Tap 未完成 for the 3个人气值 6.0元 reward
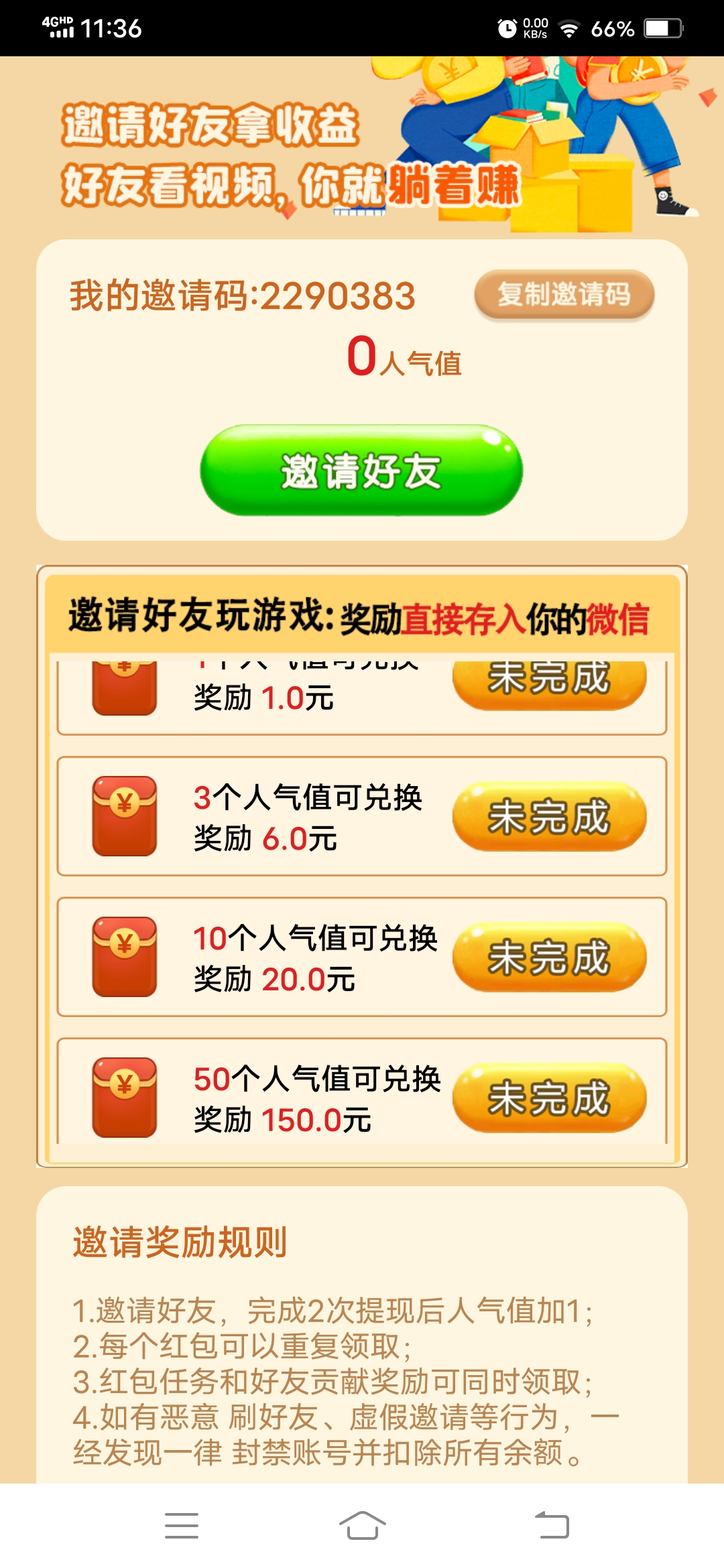Image resolution: width=724 pixels, height=1568 pixels. (x=549, y=816)
